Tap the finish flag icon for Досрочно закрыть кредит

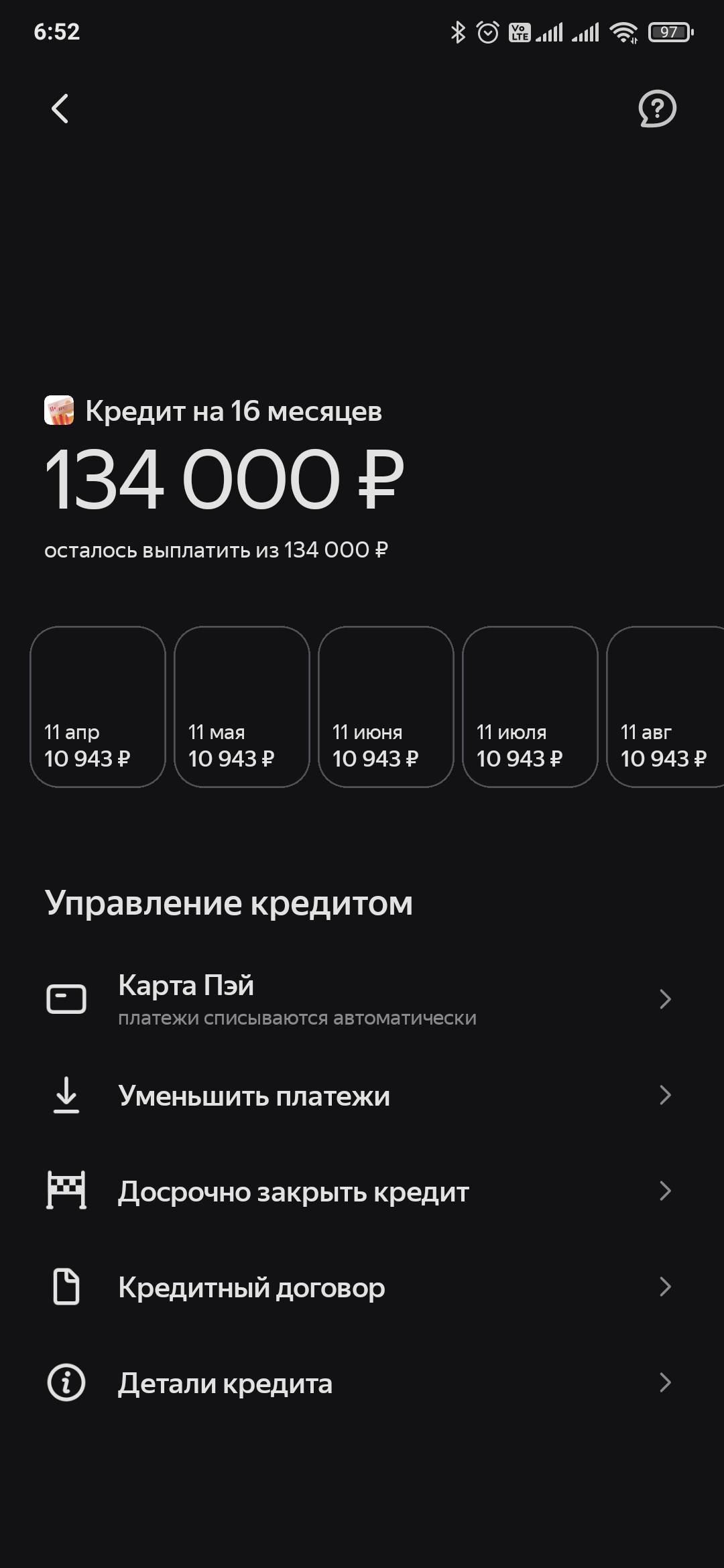tap(66, 1191)
